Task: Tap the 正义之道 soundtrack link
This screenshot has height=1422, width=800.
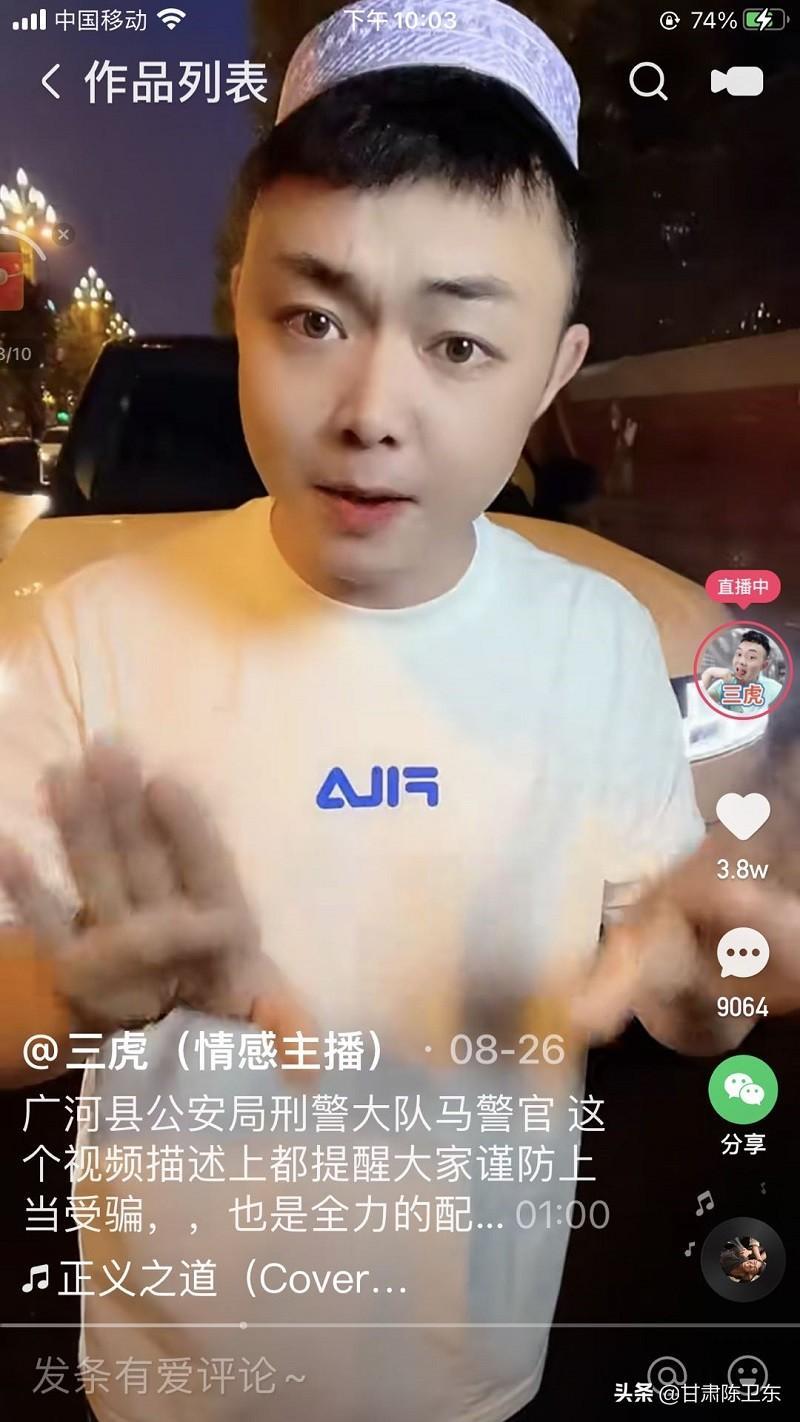Action: pyautogui.click(x=215, y=1279)
